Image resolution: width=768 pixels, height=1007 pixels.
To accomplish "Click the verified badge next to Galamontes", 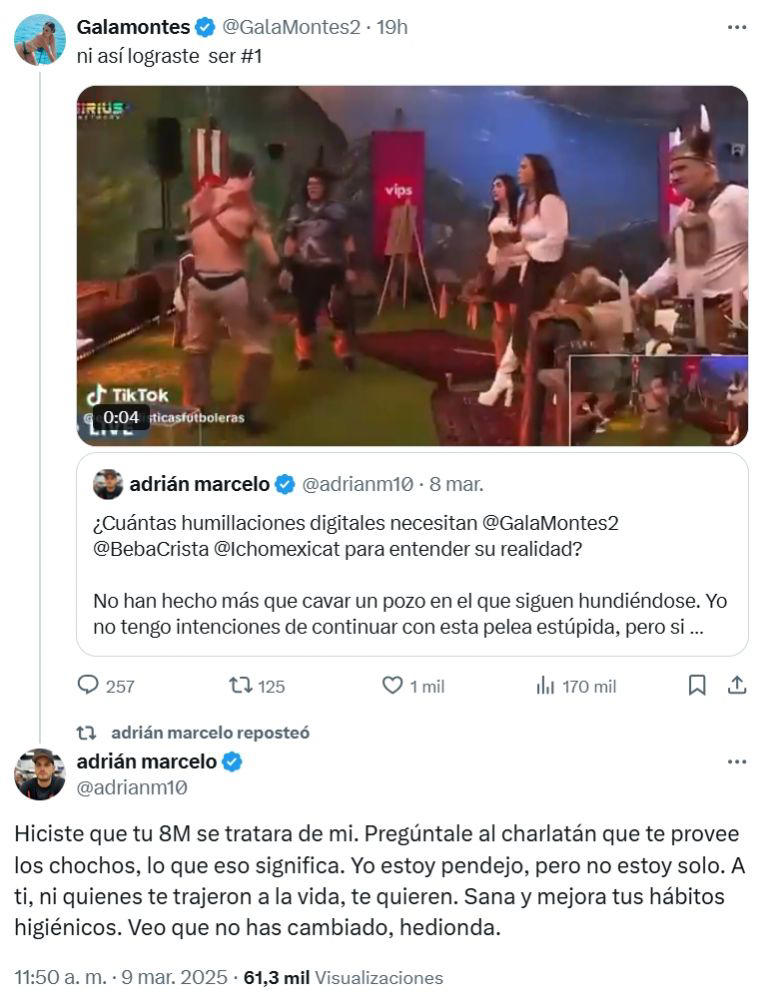I will 207,24.
